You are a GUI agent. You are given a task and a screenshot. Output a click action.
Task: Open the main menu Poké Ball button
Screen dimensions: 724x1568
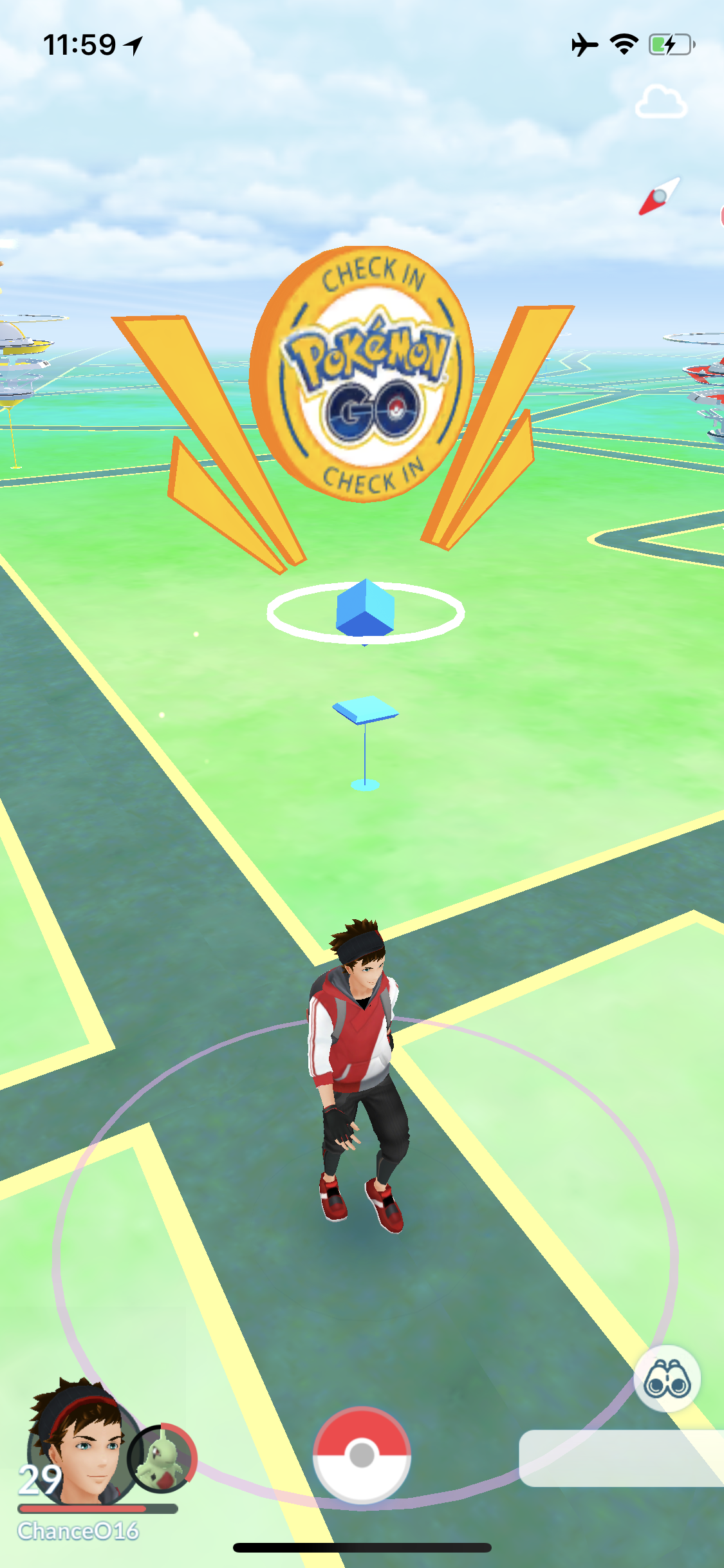pos(362,1455)
